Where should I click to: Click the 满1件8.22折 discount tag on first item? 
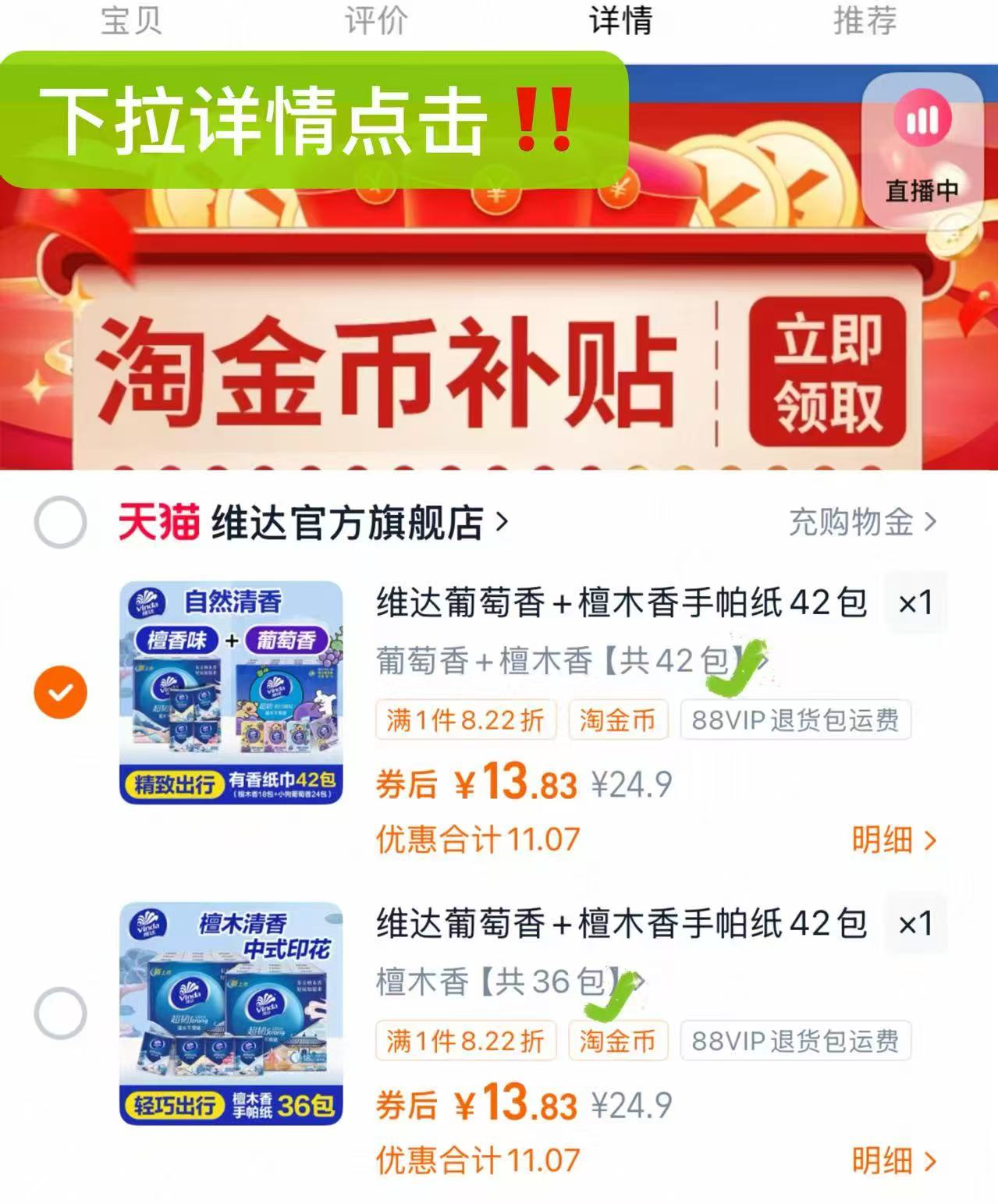click(x=466, y=722)
